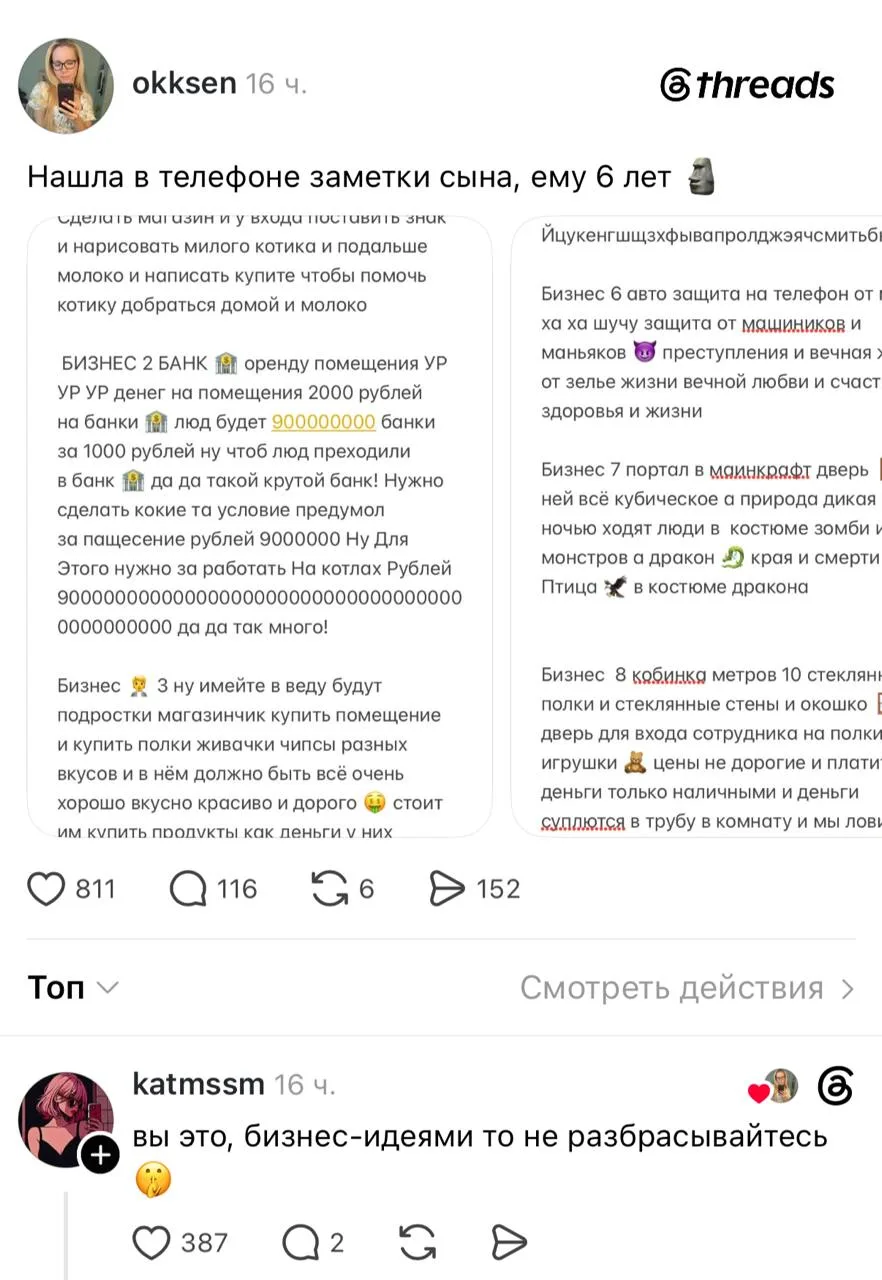The height and width of the screenshot is (1280, 882).
Task: Open the first notes screenshot with БИЗНЕС 2 БАНК
Action: (x=260, y=527)
